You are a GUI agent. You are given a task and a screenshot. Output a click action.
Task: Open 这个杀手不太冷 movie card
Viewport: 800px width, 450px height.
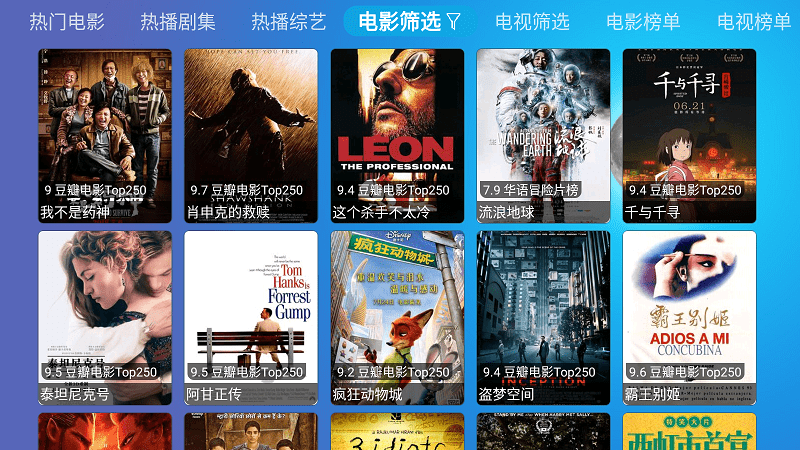point(397,135)
